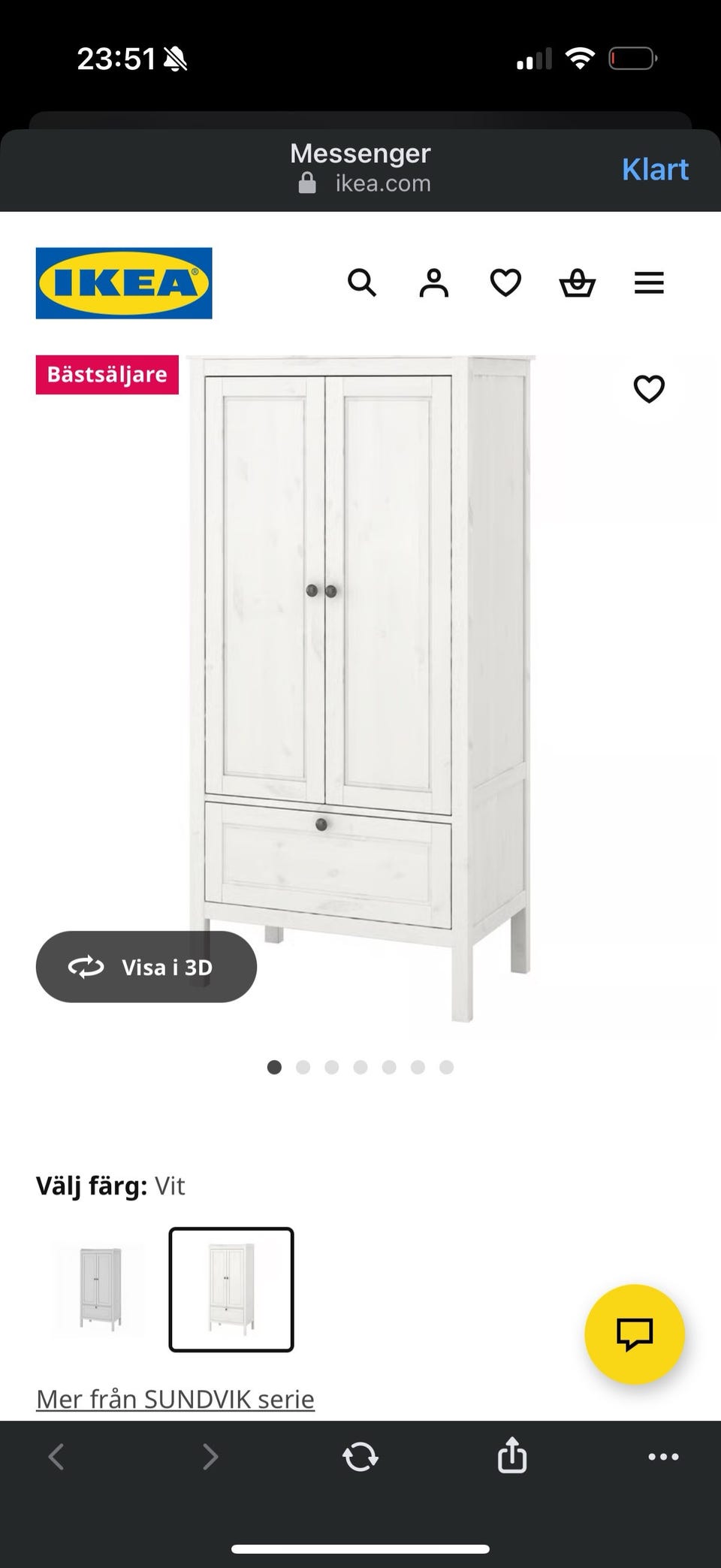Screen dimensions: 721x1568
Task: Tap the large wardrobe product image
Action: 360,676
